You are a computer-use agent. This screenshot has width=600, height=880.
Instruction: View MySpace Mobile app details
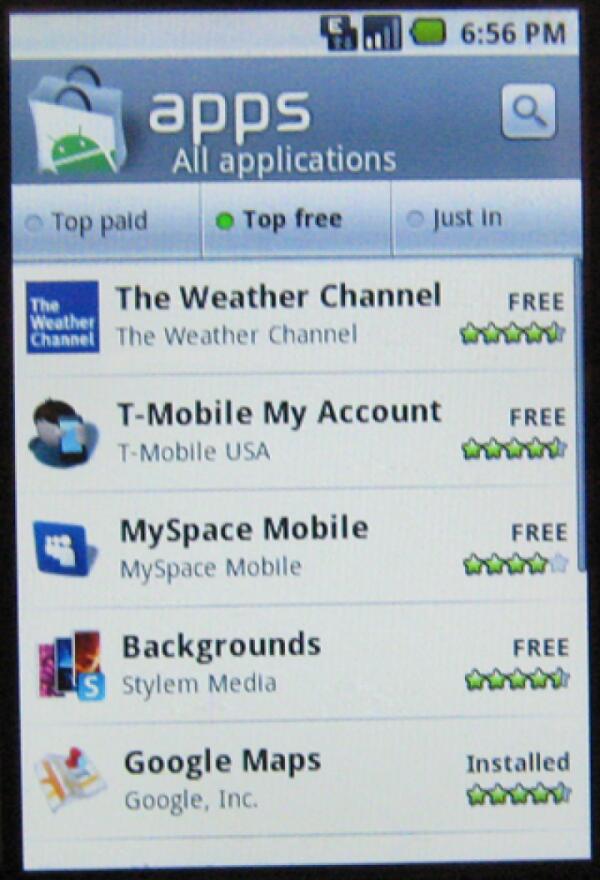pyautogui.click(x=245, y=546)
